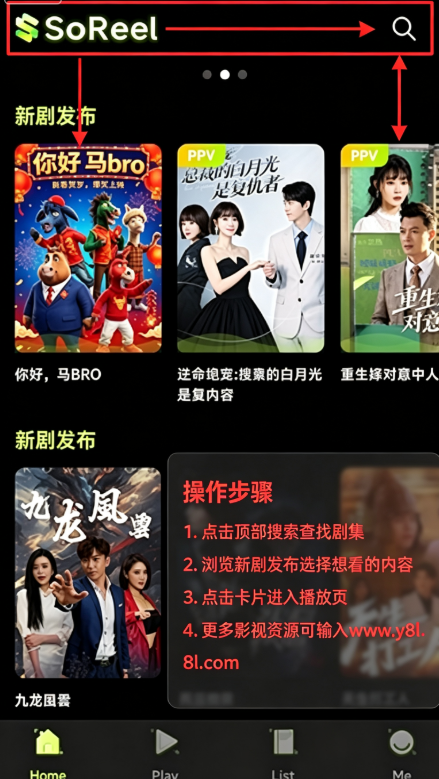Viewport: 439px width, 779px height.
Task: Open search with the magnifier icon
Action: click(x=404, y=29)
